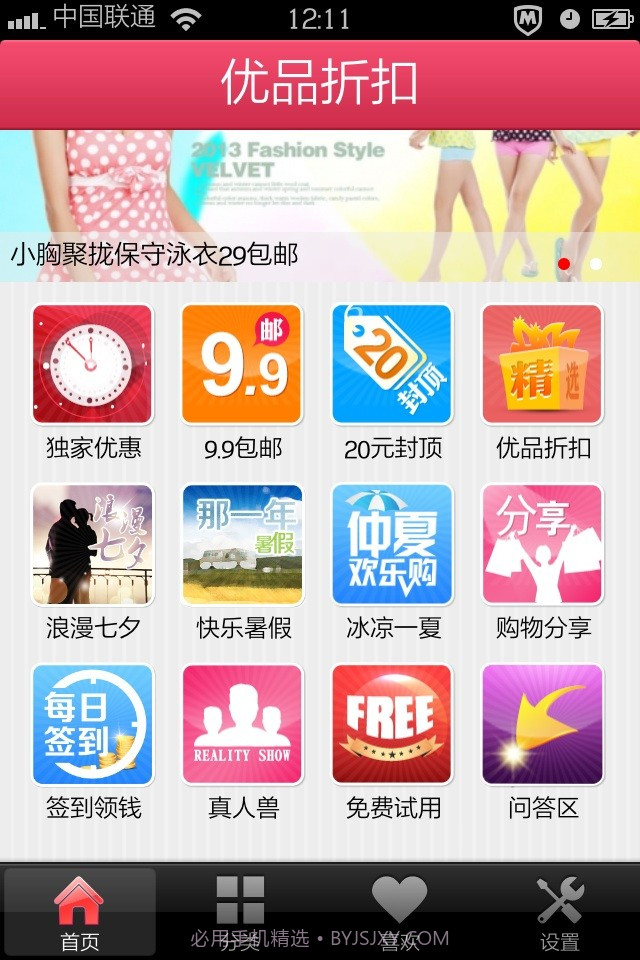
Task: Open 浪漫七夕 promotion
Action: click(x=92, y=545)
